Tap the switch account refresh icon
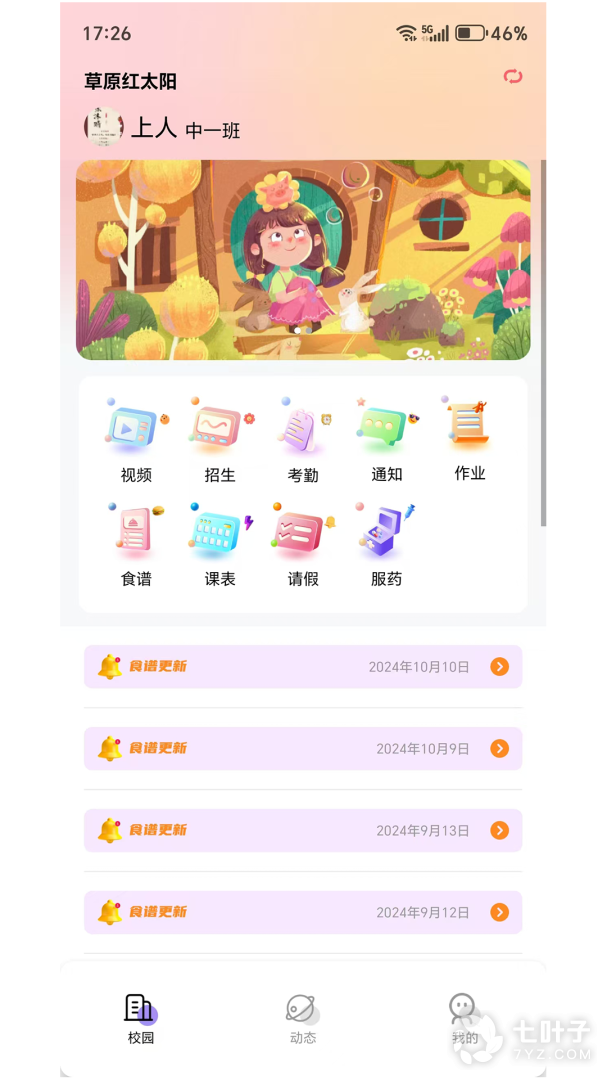The height and width of the screenshot is (1080, 607). [x=513, y=76]
